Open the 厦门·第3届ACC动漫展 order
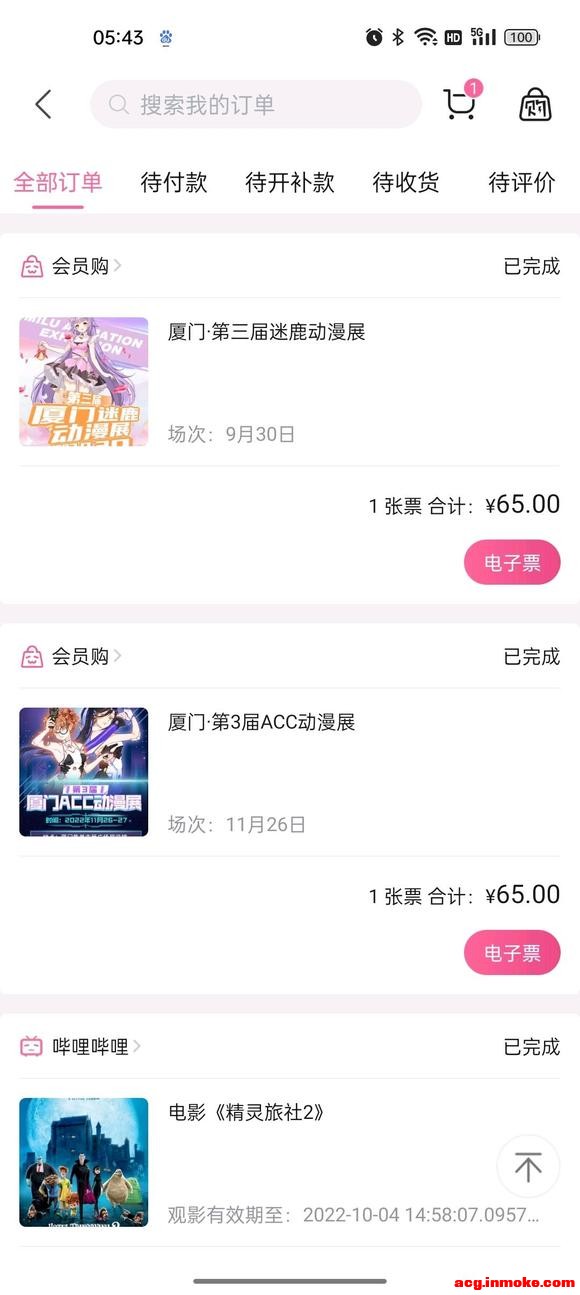Viewport: 580px width, 1295px height. click(290, 771)
